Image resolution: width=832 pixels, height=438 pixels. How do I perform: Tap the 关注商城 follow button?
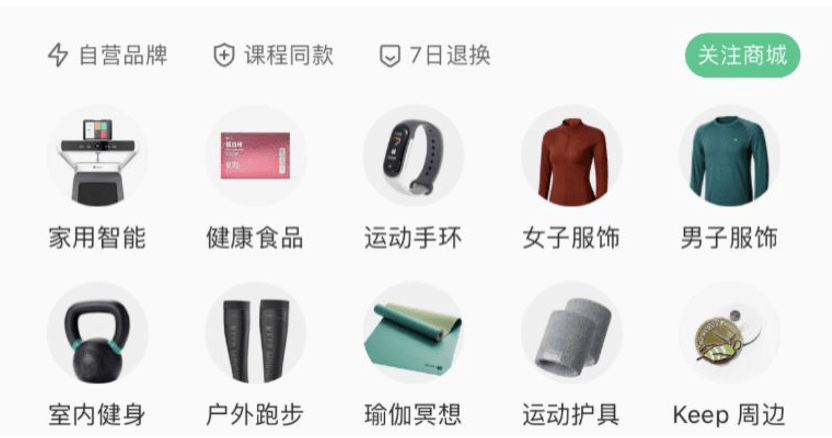tap(742, 56)
